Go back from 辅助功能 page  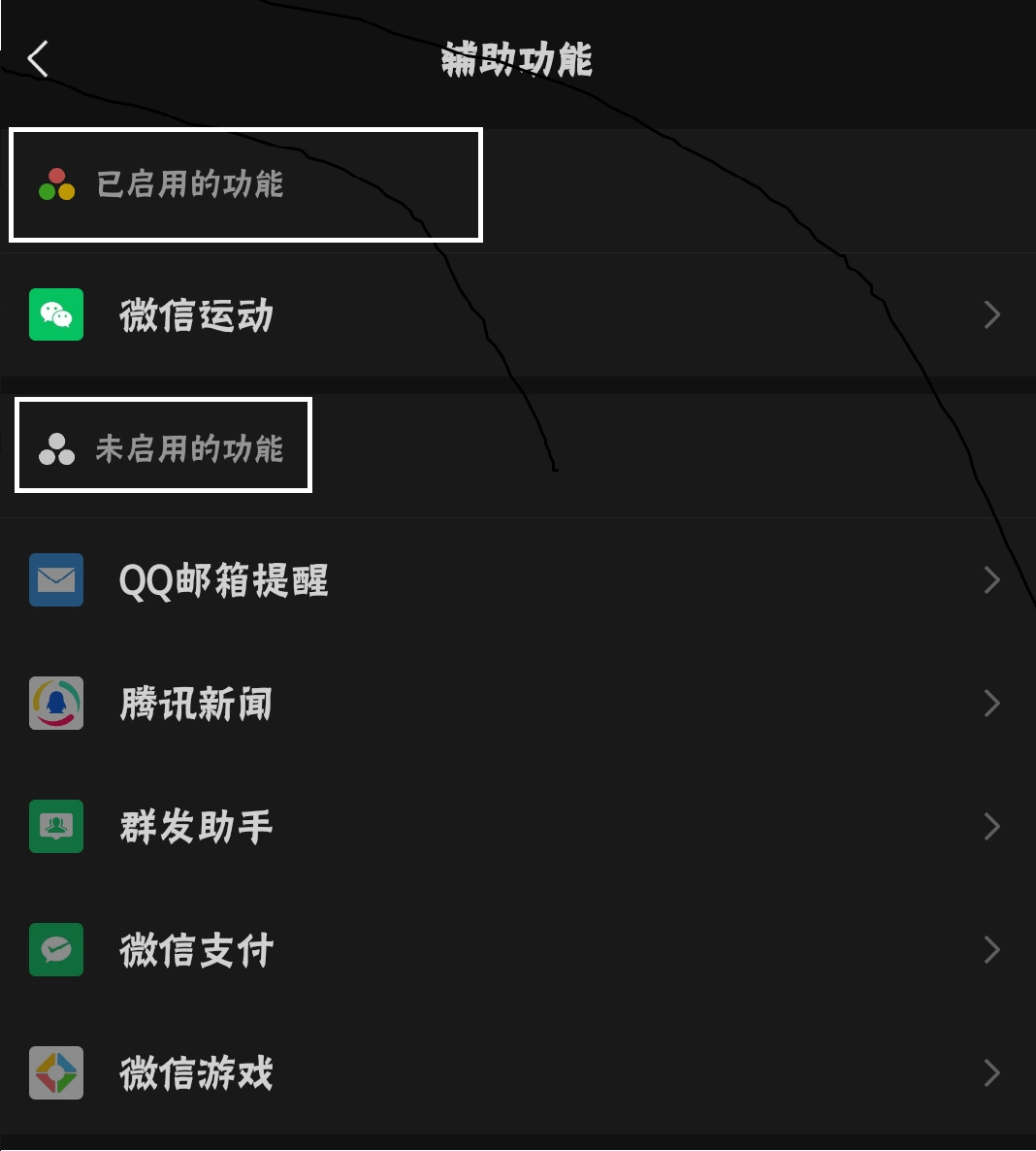click(38, 59)
